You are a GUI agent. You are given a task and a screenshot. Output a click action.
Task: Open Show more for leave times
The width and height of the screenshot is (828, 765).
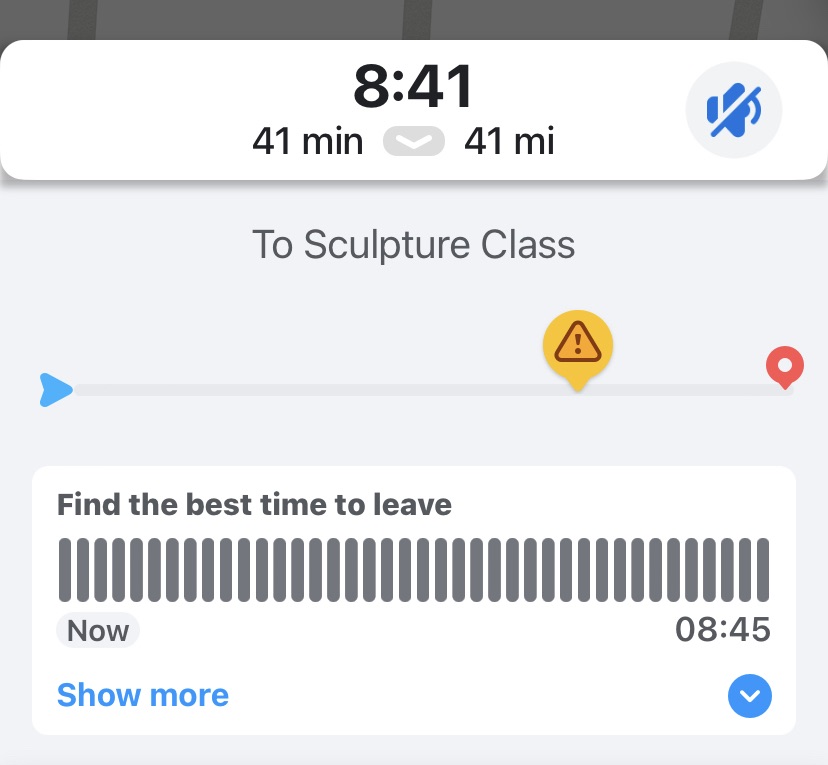point(143,695)
